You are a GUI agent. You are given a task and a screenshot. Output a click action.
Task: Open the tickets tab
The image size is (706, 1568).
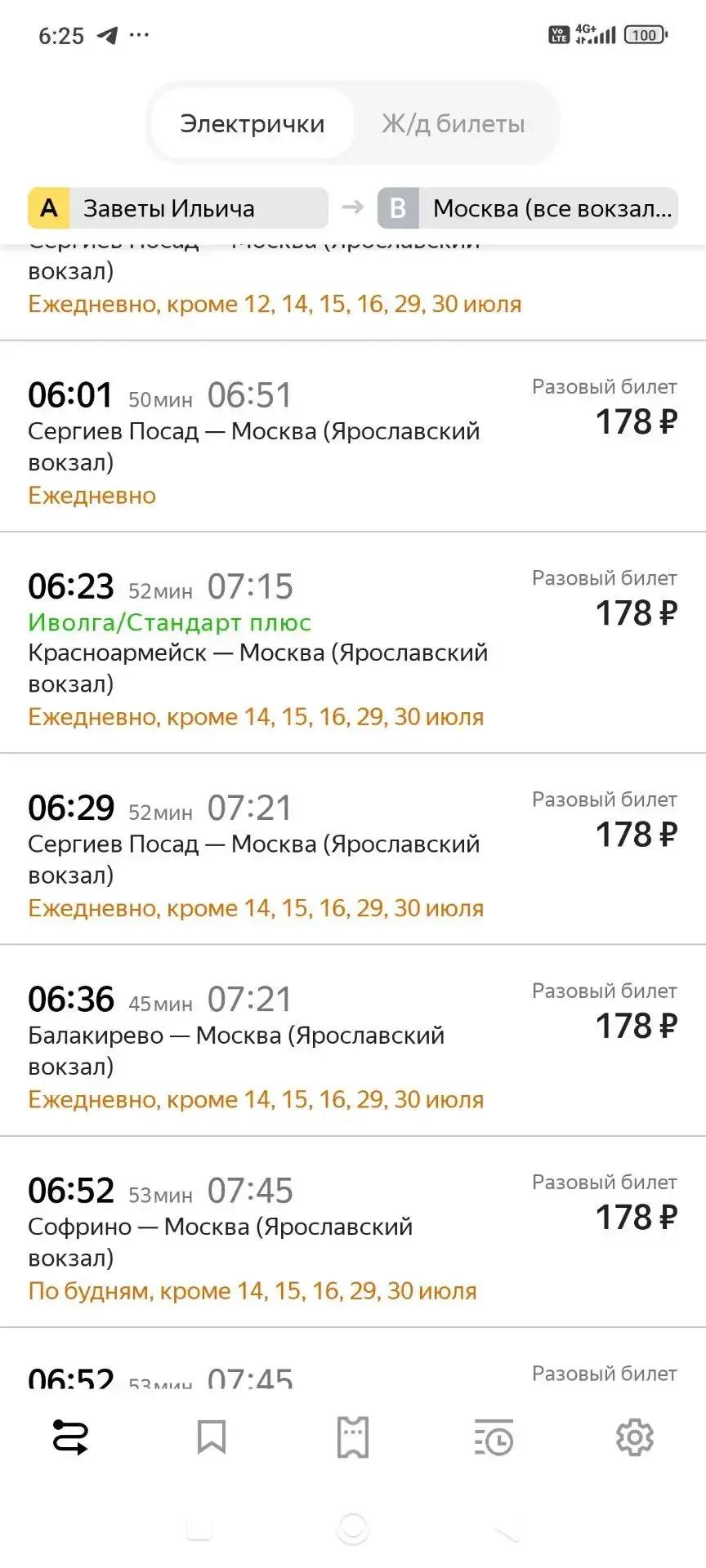click(x=353, y=1437)
